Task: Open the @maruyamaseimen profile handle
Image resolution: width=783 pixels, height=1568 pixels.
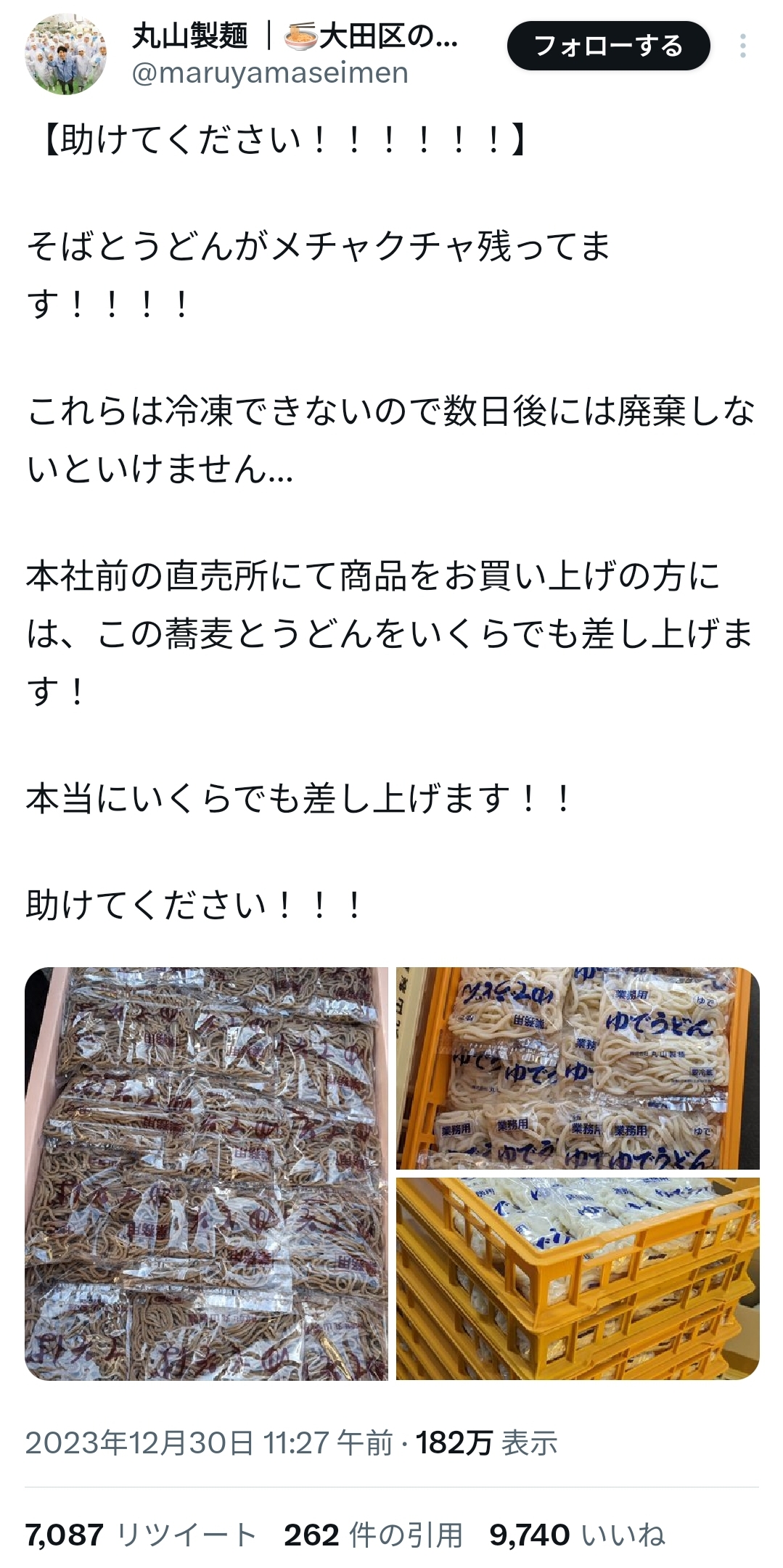Action: (x=270, y=73)
